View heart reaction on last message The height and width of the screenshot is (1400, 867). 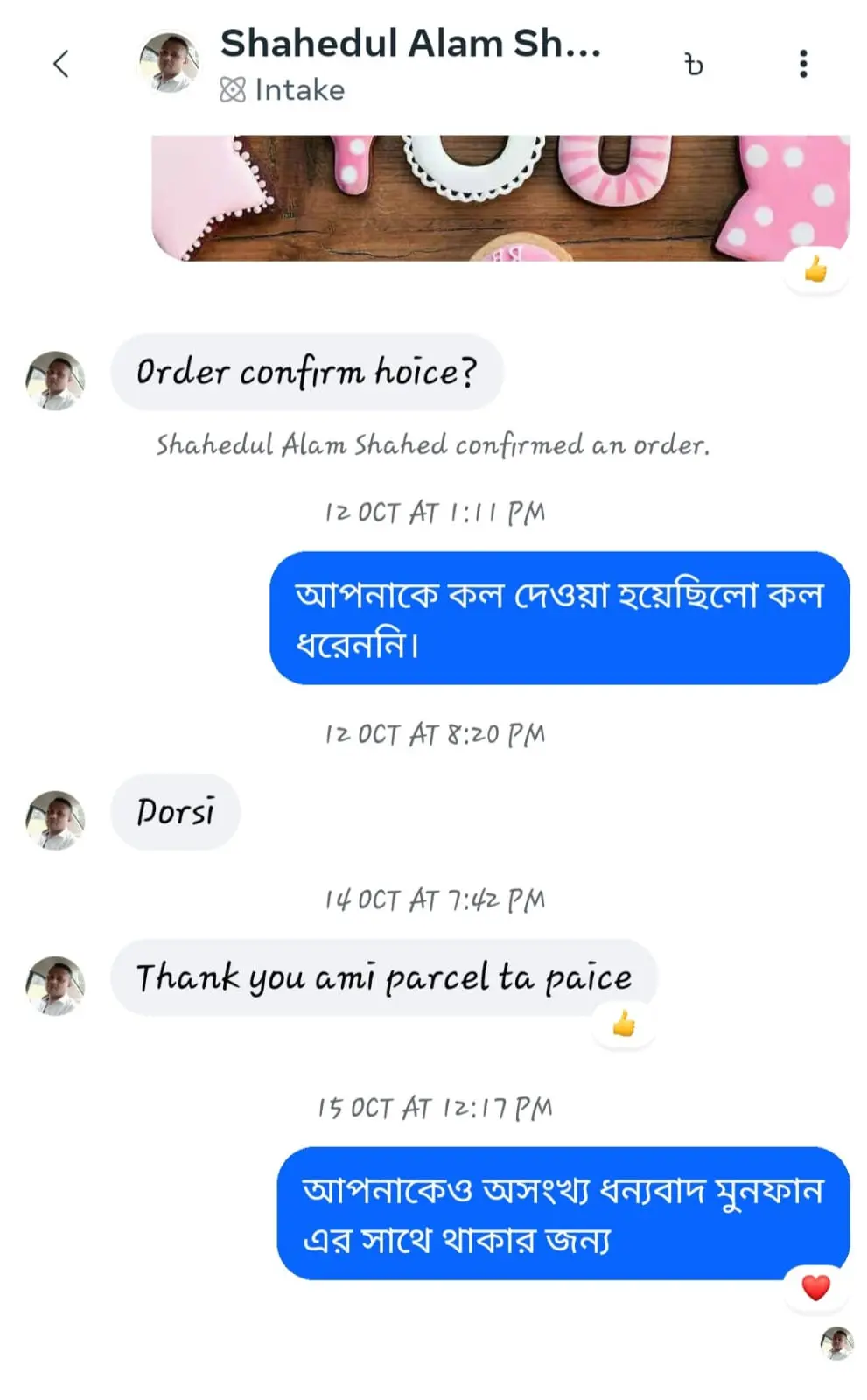point(815,1287)
